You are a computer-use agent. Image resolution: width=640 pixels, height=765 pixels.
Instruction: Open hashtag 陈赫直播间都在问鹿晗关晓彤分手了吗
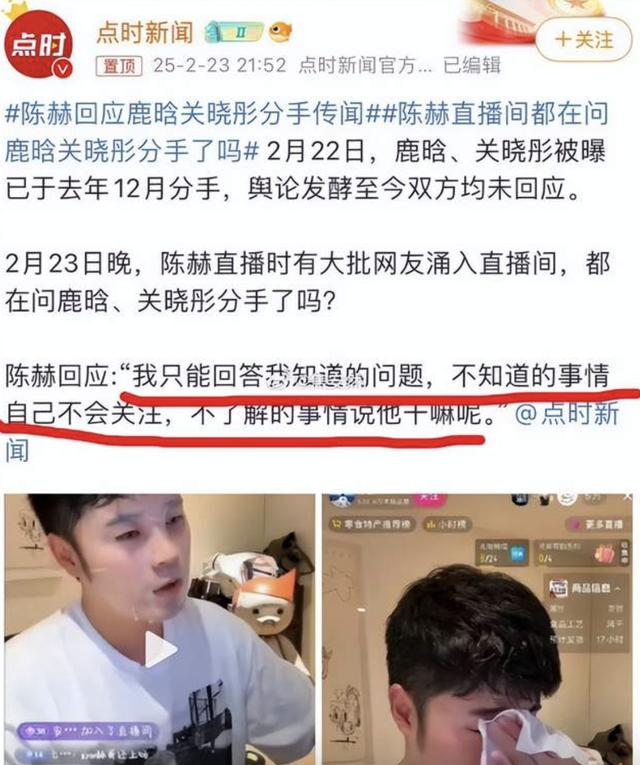[x=500, y=108]
